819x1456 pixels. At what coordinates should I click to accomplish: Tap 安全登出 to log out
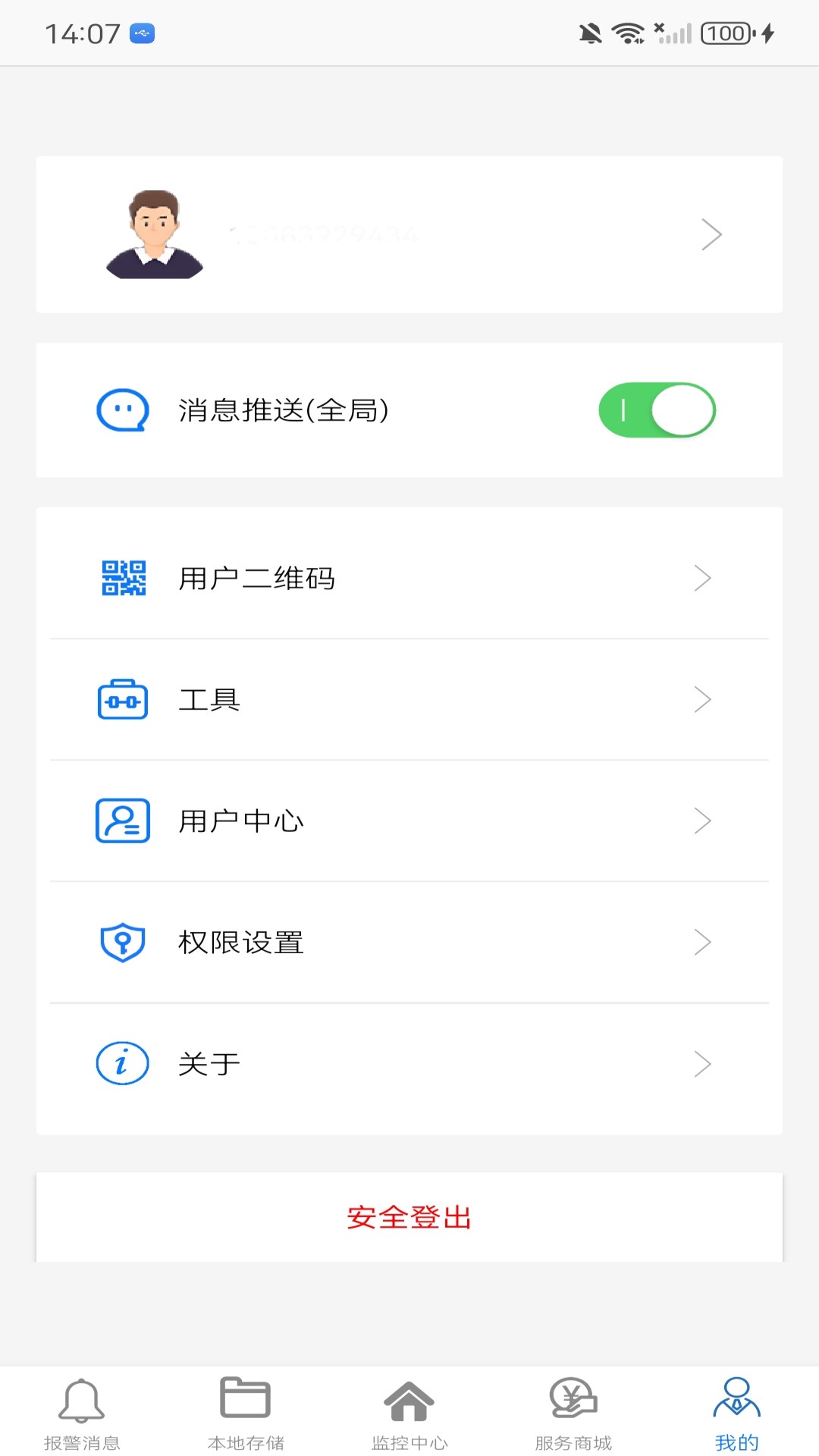409,1217
